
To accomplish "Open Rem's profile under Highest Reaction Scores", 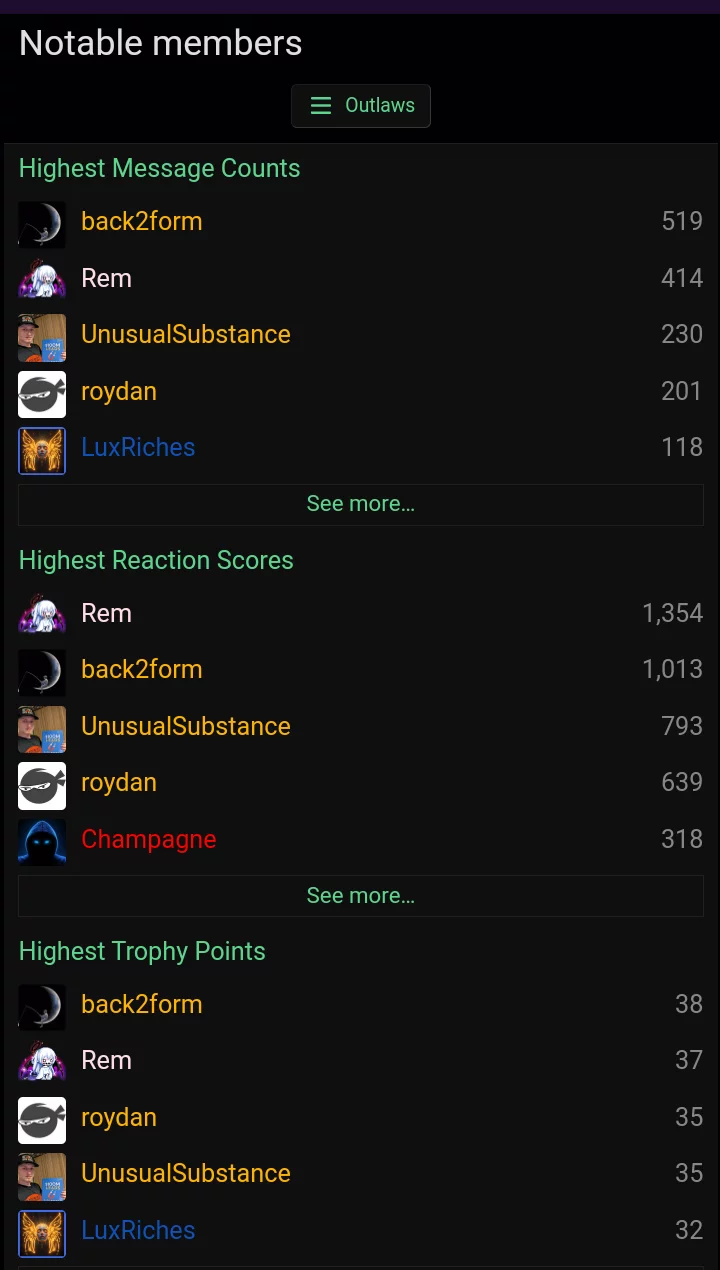I will 106,613.
